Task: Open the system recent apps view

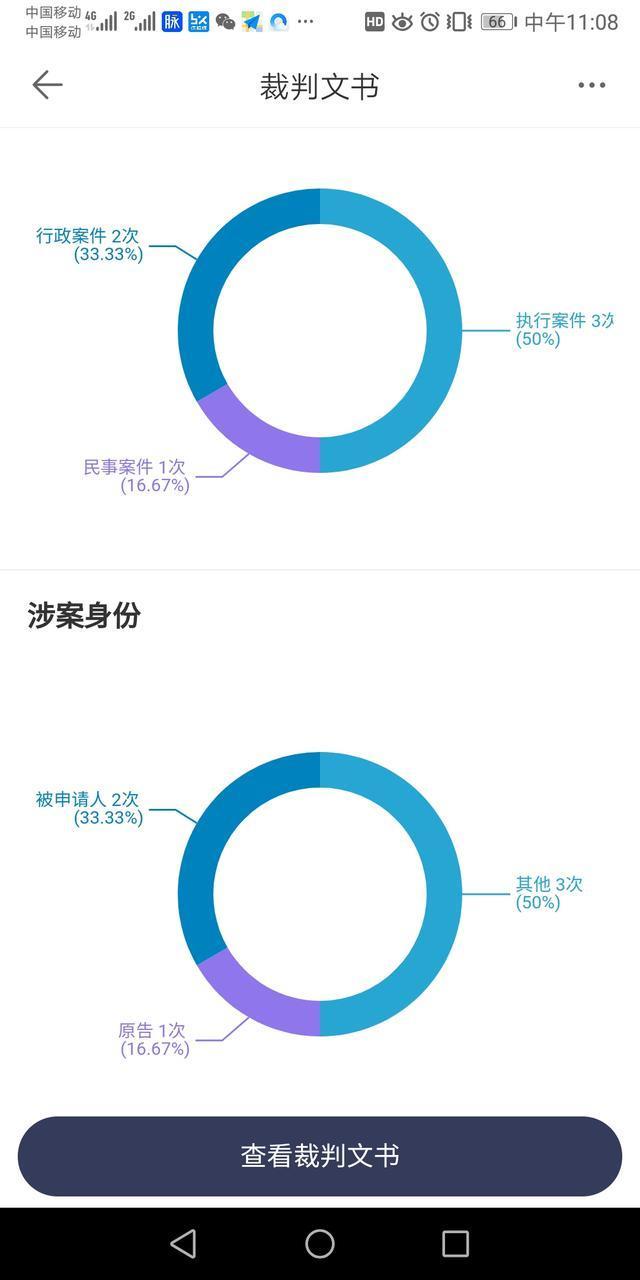Action: pyautogui.click(x=455, y=1243)
